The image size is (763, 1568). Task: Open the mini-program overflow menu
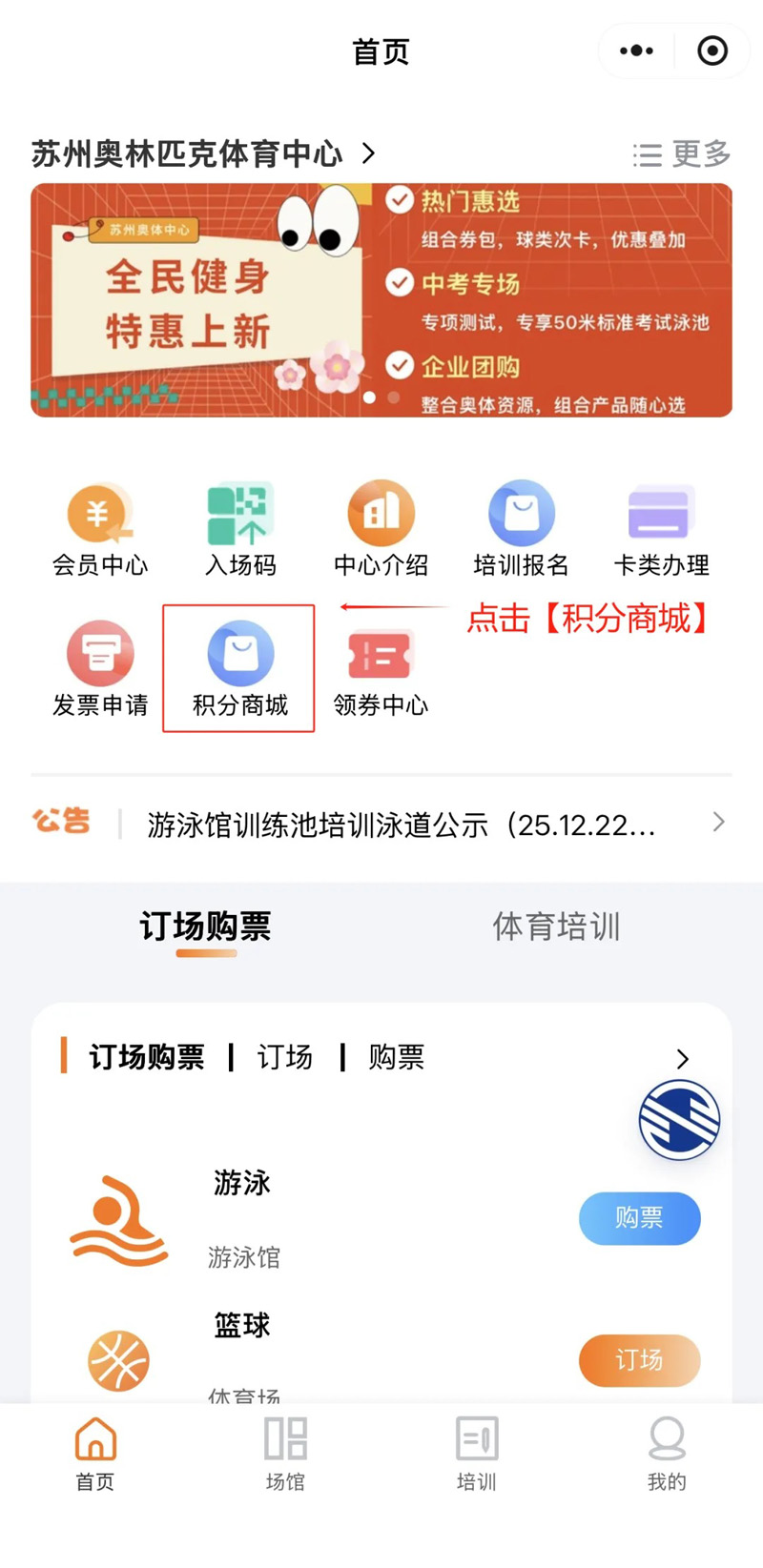pyautogui.click(x=636, y=51)
